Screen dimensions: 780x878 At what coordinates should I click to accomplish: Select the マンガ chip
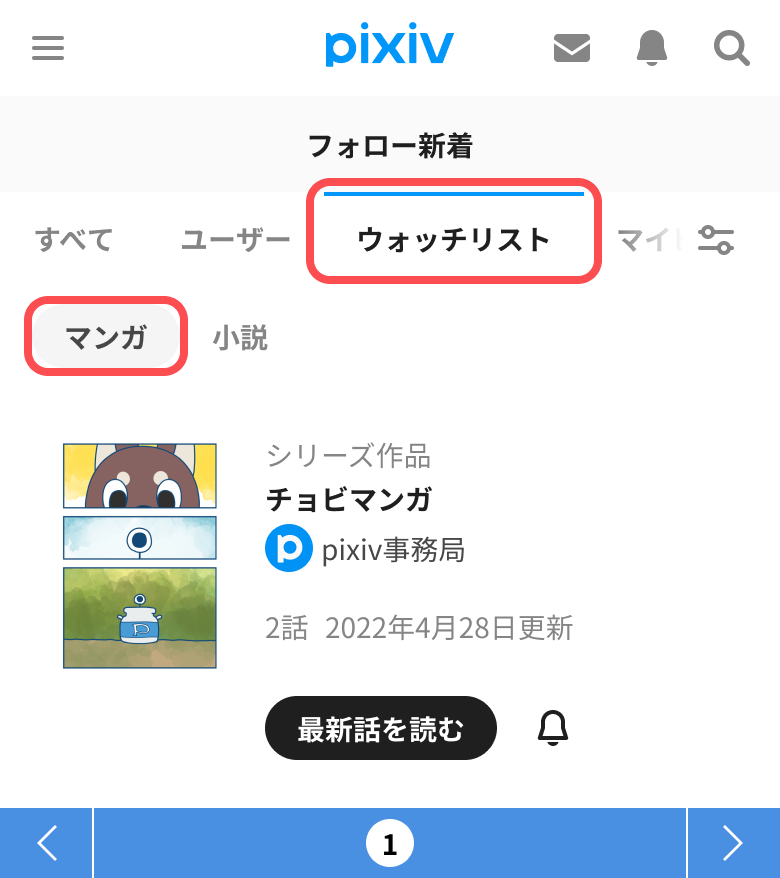click(106, 337)
